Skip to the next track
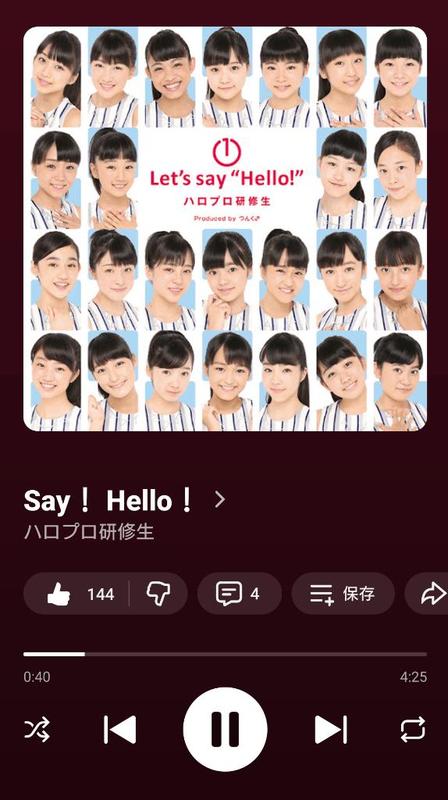 tap(331, 730)
